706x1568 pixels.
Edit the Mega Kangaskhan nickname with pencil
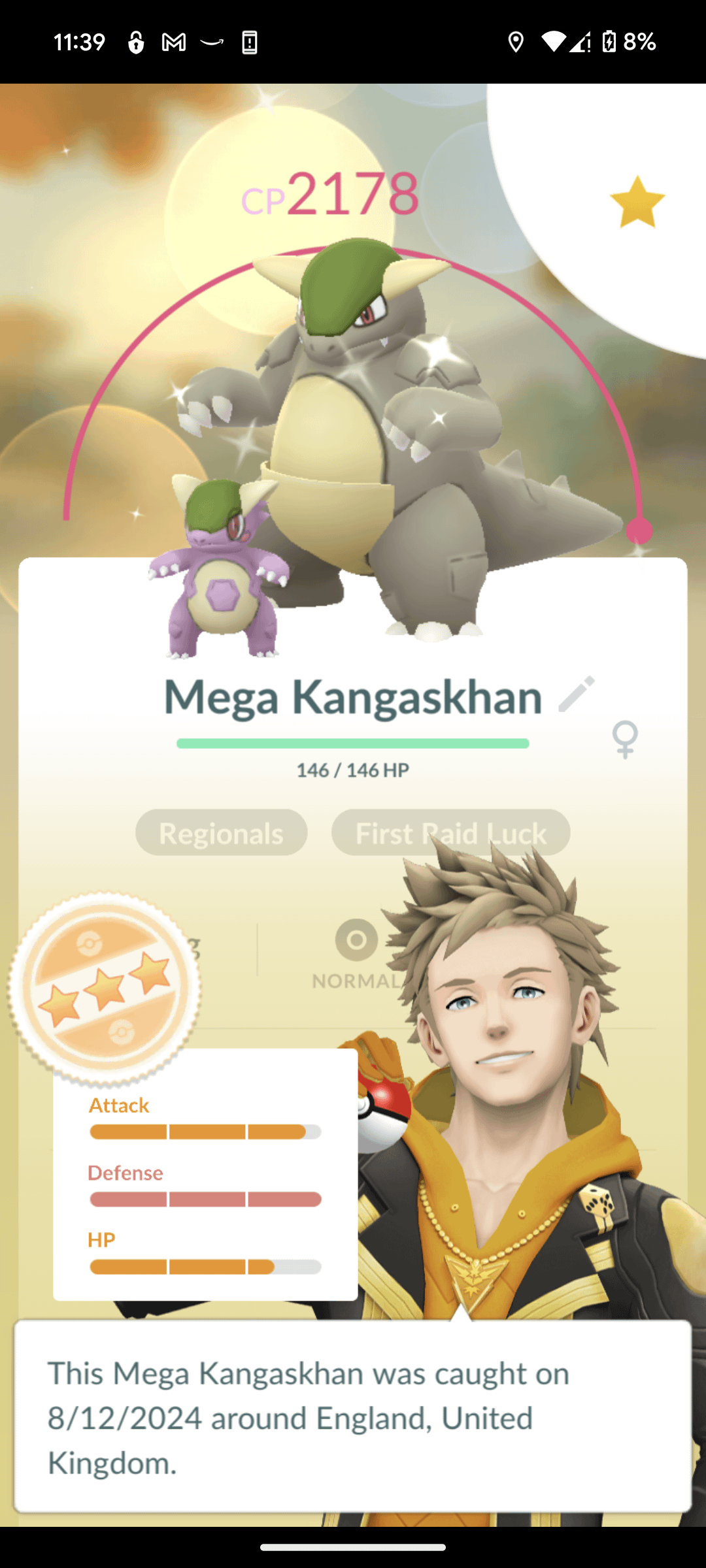click(x=577, y=694)
